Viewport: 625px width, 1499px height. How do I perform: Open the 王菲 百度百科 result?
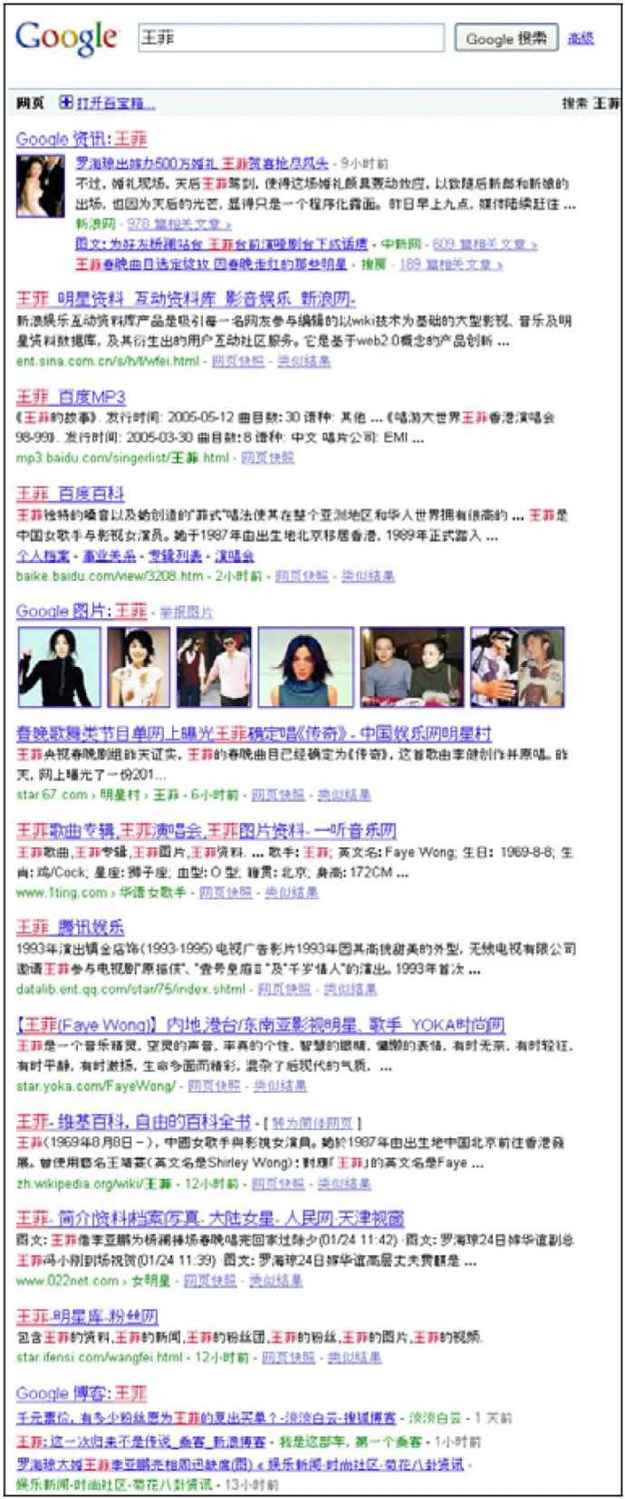coord(70,494)
